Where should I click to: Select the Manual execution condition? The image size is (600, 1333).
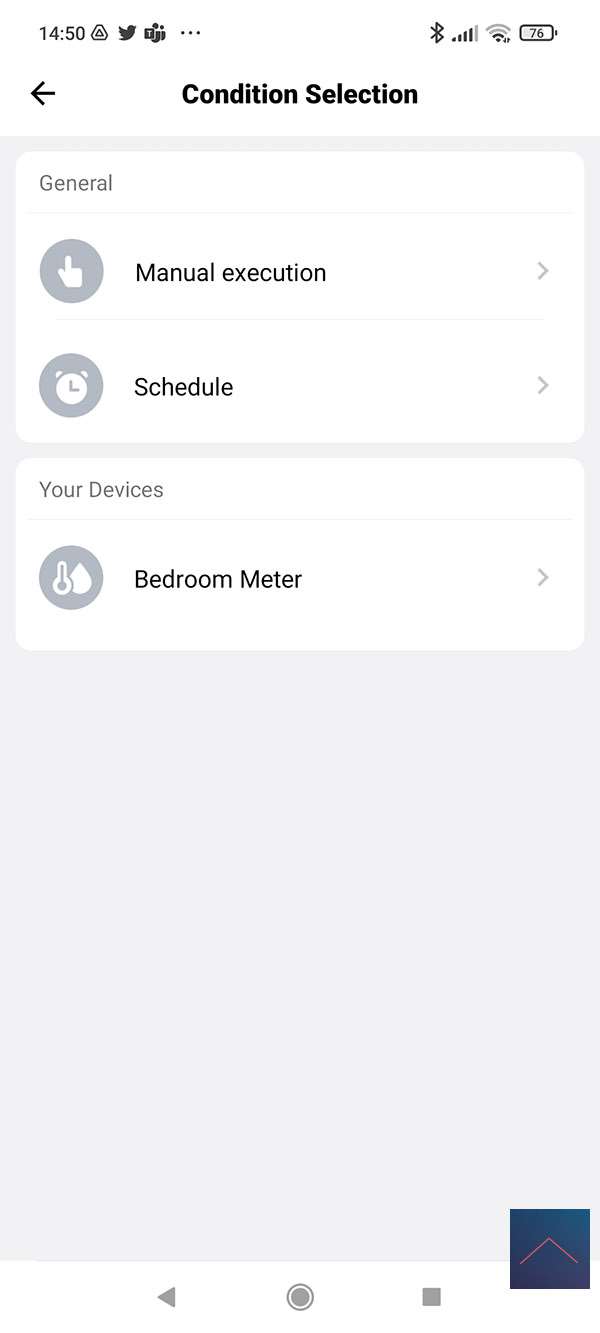pyautogui.click(x=298, y=272)
